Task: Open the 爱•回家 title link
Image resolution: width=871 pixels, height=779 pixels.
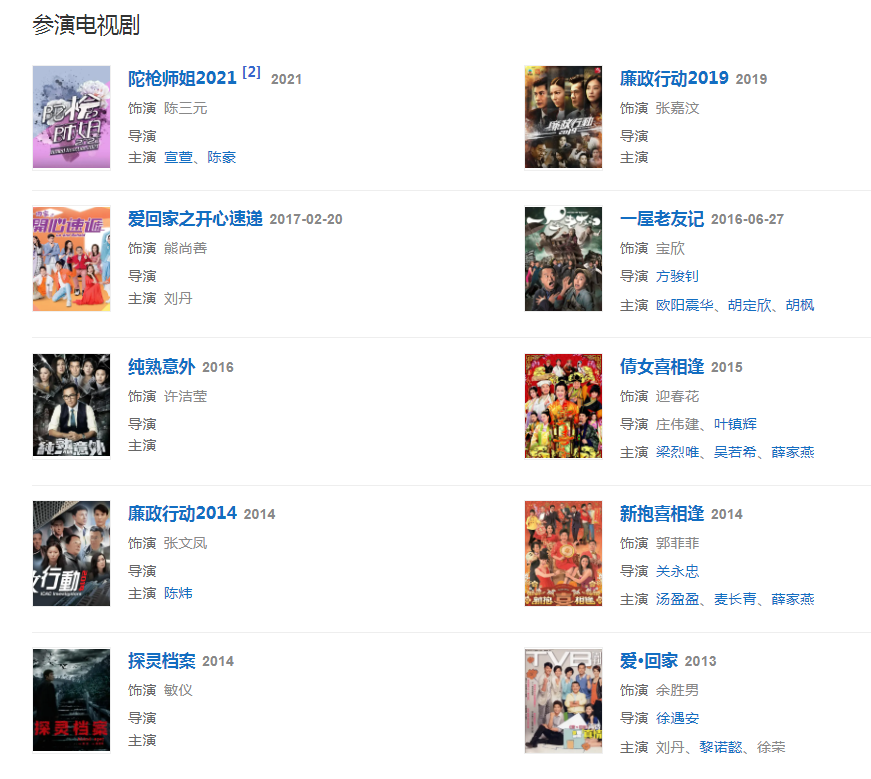Action: (648, 660)
